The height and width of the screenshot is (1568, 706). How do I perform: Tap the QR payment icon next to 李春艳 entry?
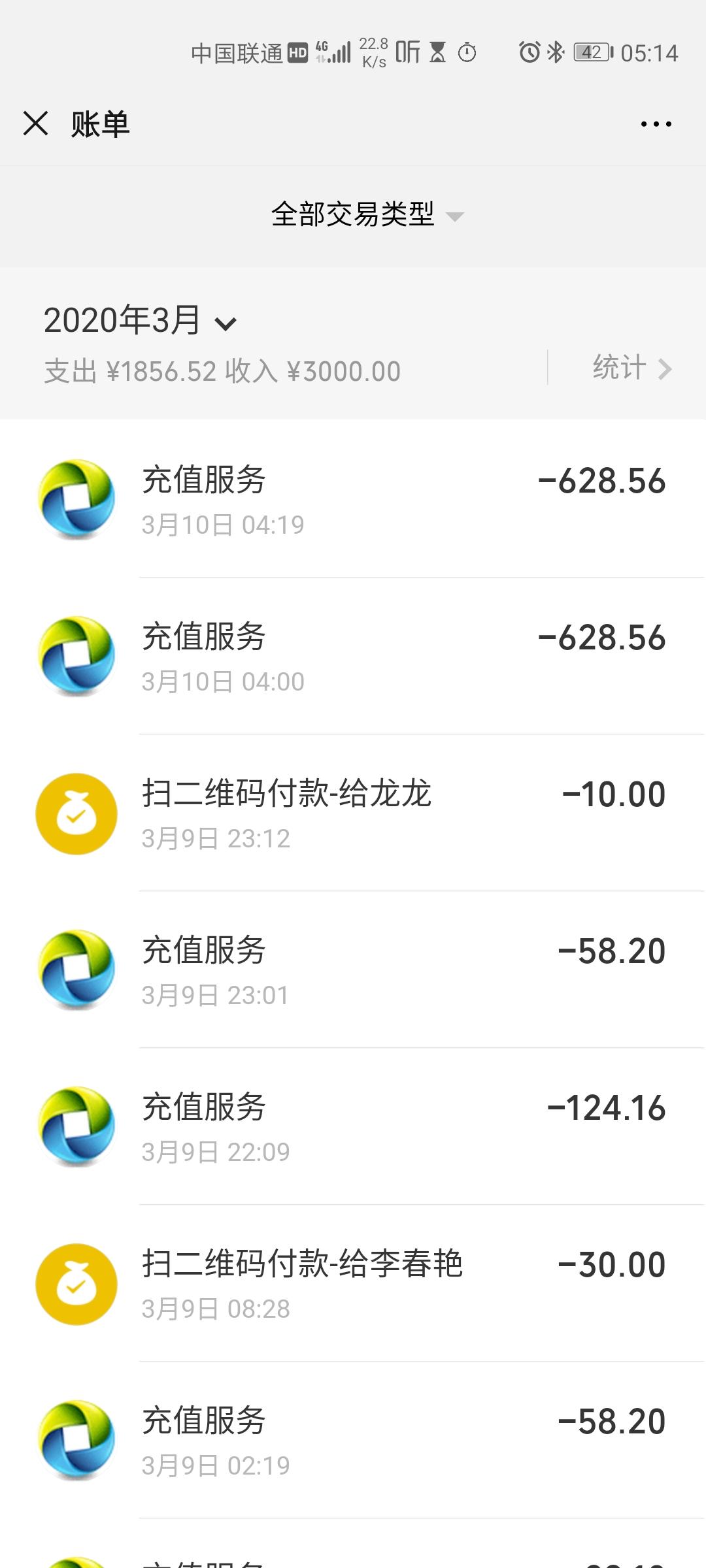coord(76,1284)
